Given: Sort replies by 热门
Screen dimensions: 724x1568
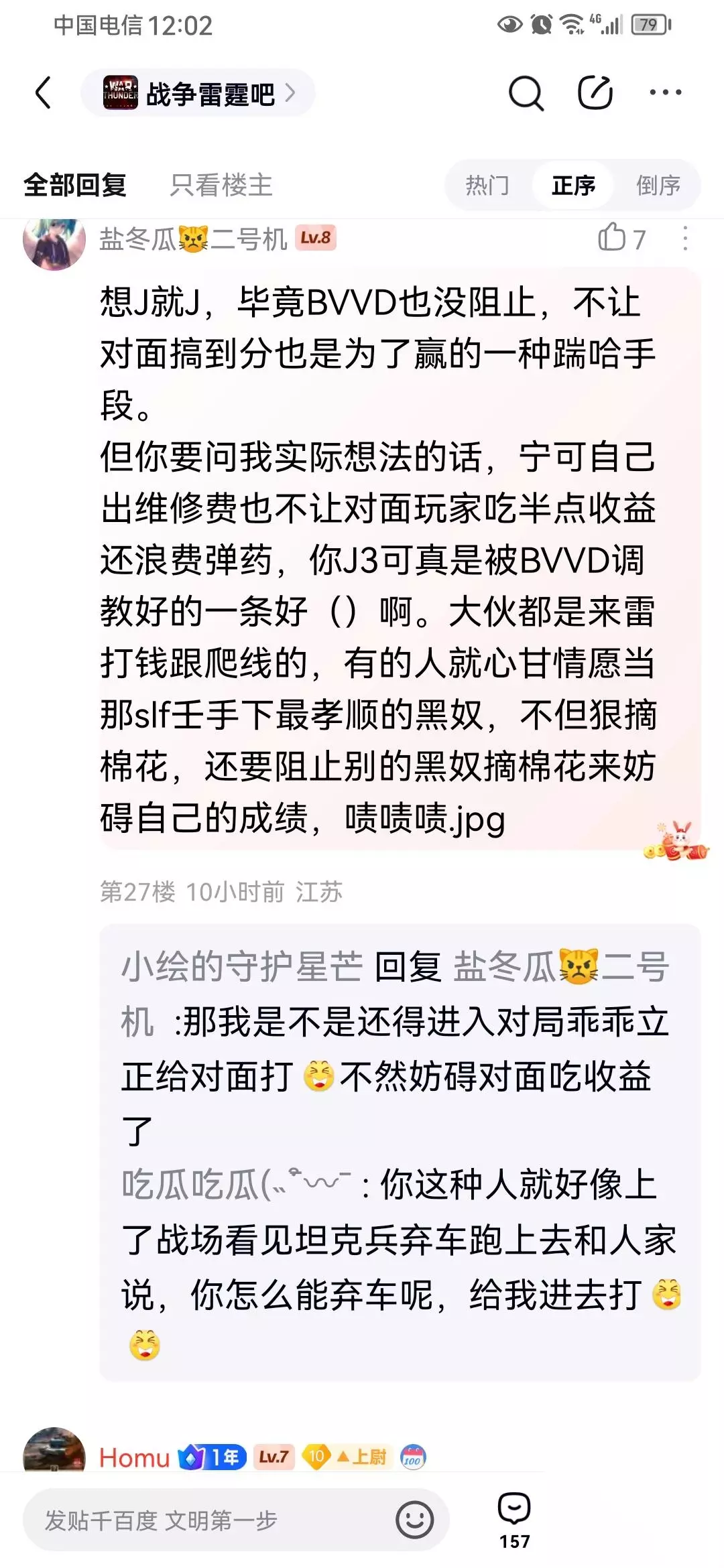Looking at the screenshot, I should [488, 185].
